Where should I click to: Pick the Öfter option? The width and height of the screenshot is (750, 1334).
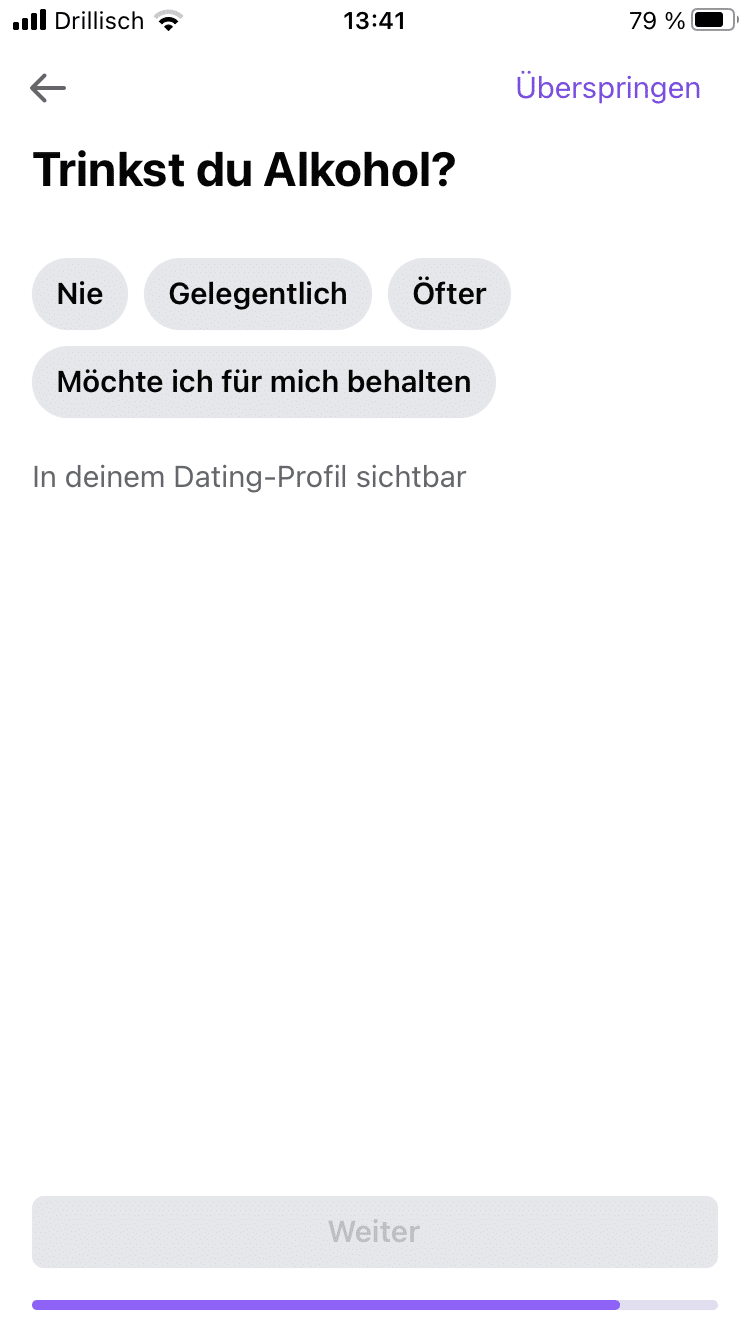pyautogui.click(x=449, y=294)
